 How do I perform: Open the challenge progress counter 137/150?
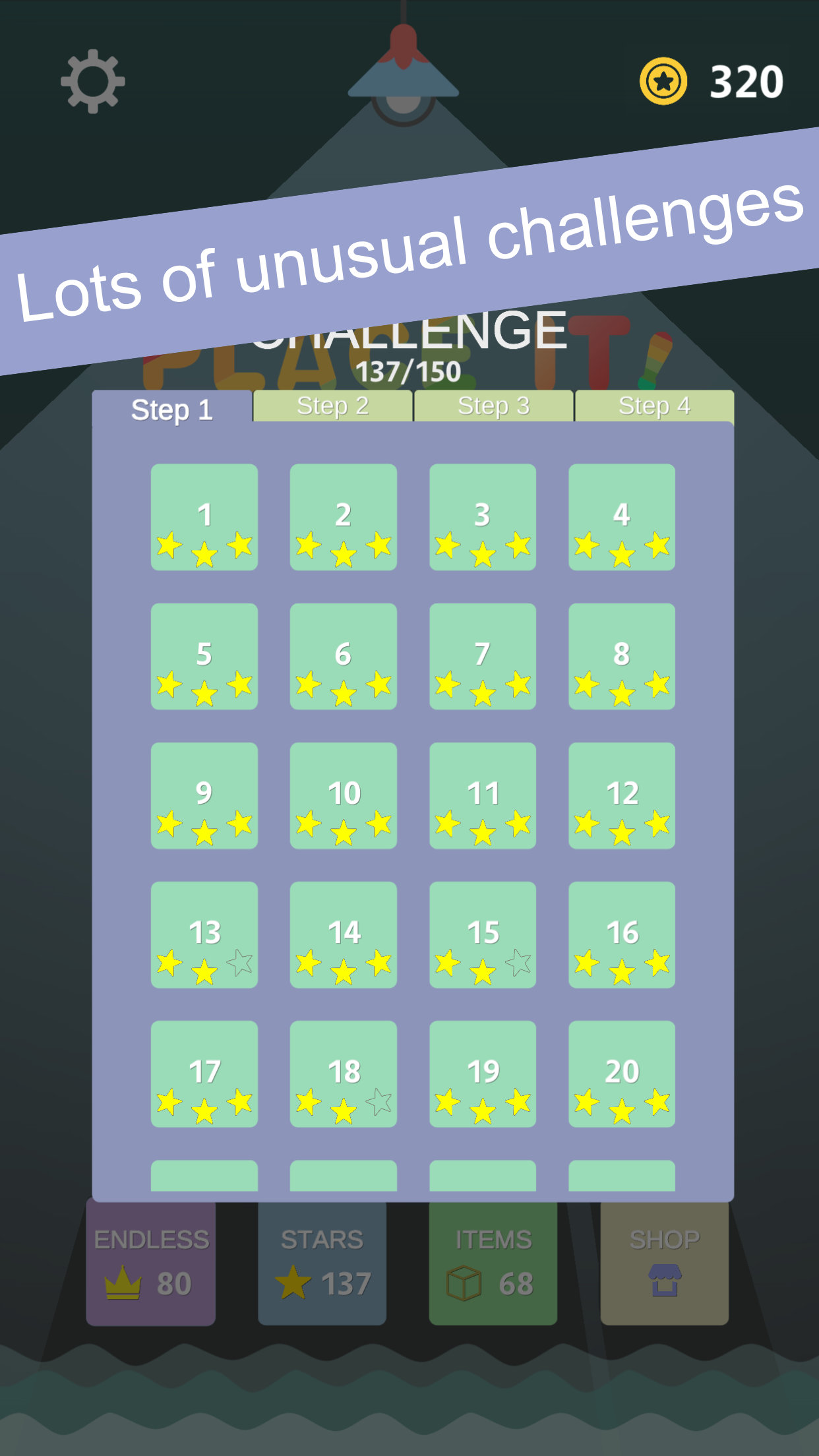tap(409, 371)
